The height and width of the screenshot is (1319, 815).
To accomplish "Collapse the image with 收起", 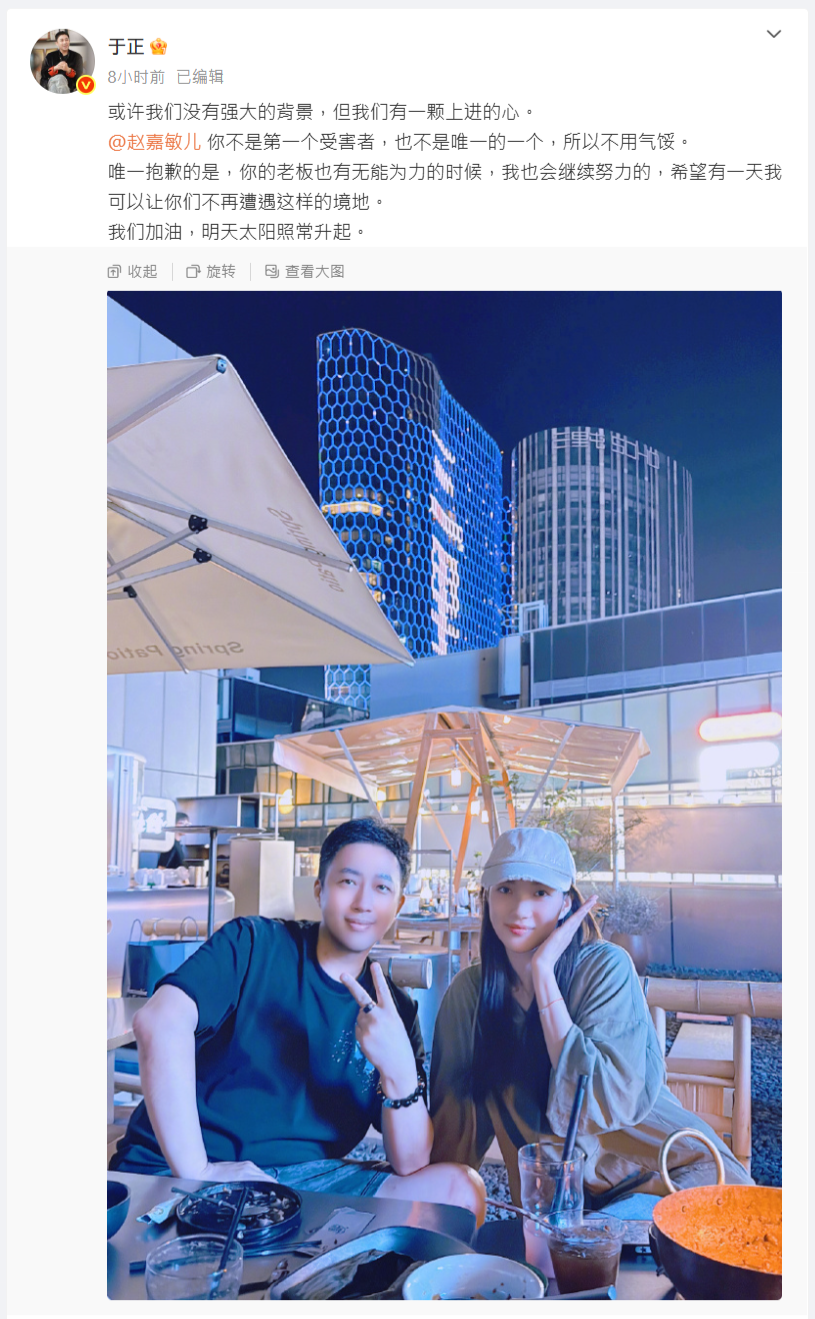I will tap(133, 271).
